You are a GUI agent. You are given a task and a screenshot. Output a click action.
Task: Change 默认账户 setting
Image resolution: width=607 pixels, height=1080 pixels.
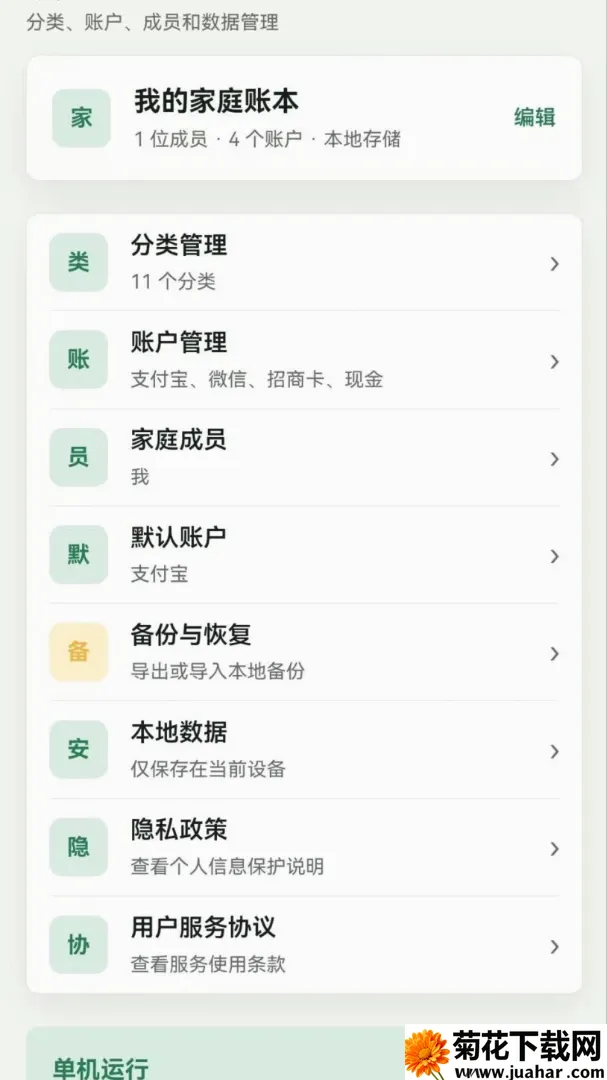coord(304,554)
